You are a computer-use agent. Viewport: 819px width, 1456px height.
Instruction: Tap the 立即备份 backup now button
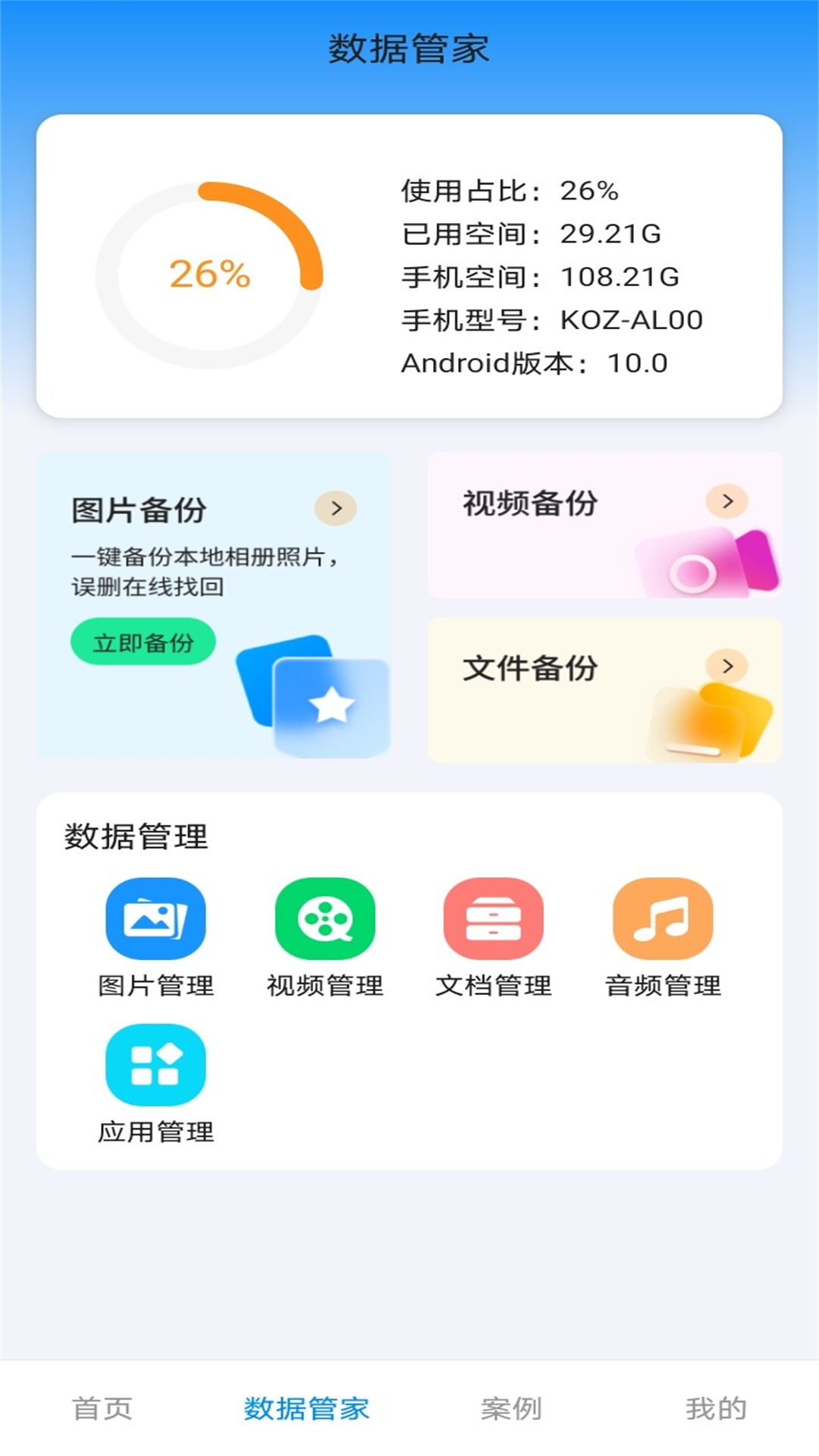[143, 641]
